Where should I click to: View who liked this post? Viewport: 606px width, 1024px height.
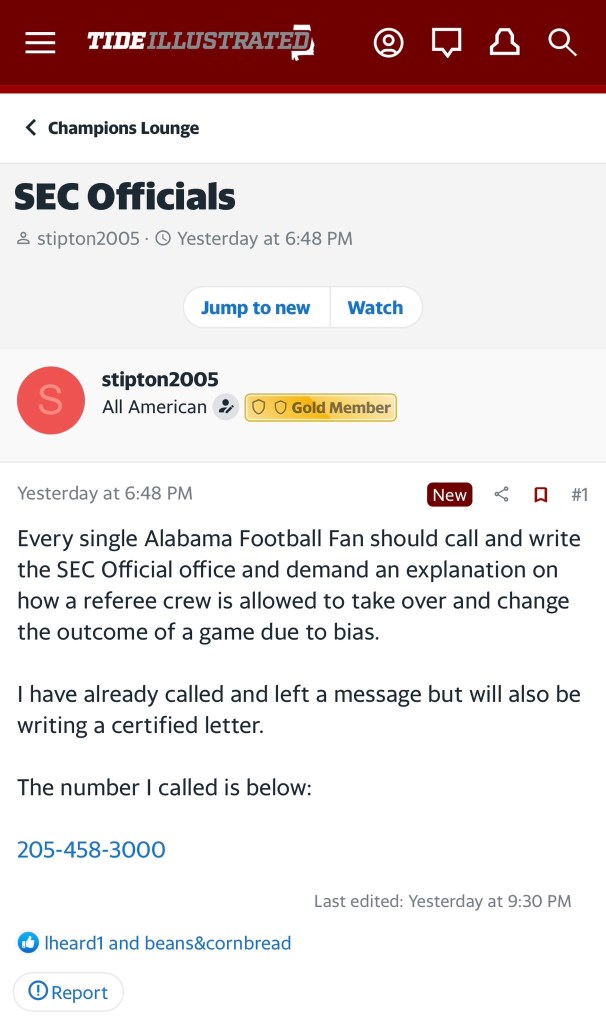coord(167,943)
